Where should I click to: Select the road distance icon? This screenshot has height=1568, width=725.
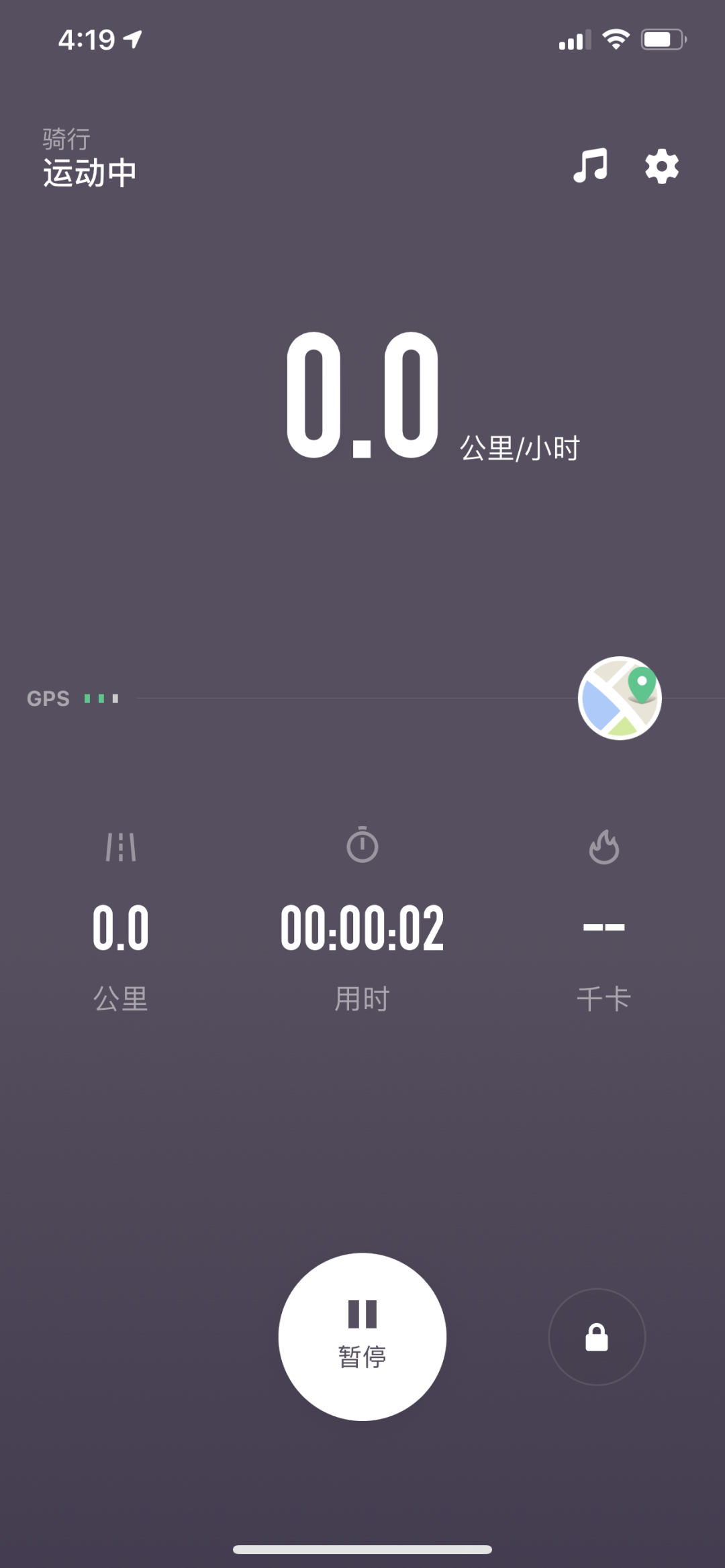(122, 847)
